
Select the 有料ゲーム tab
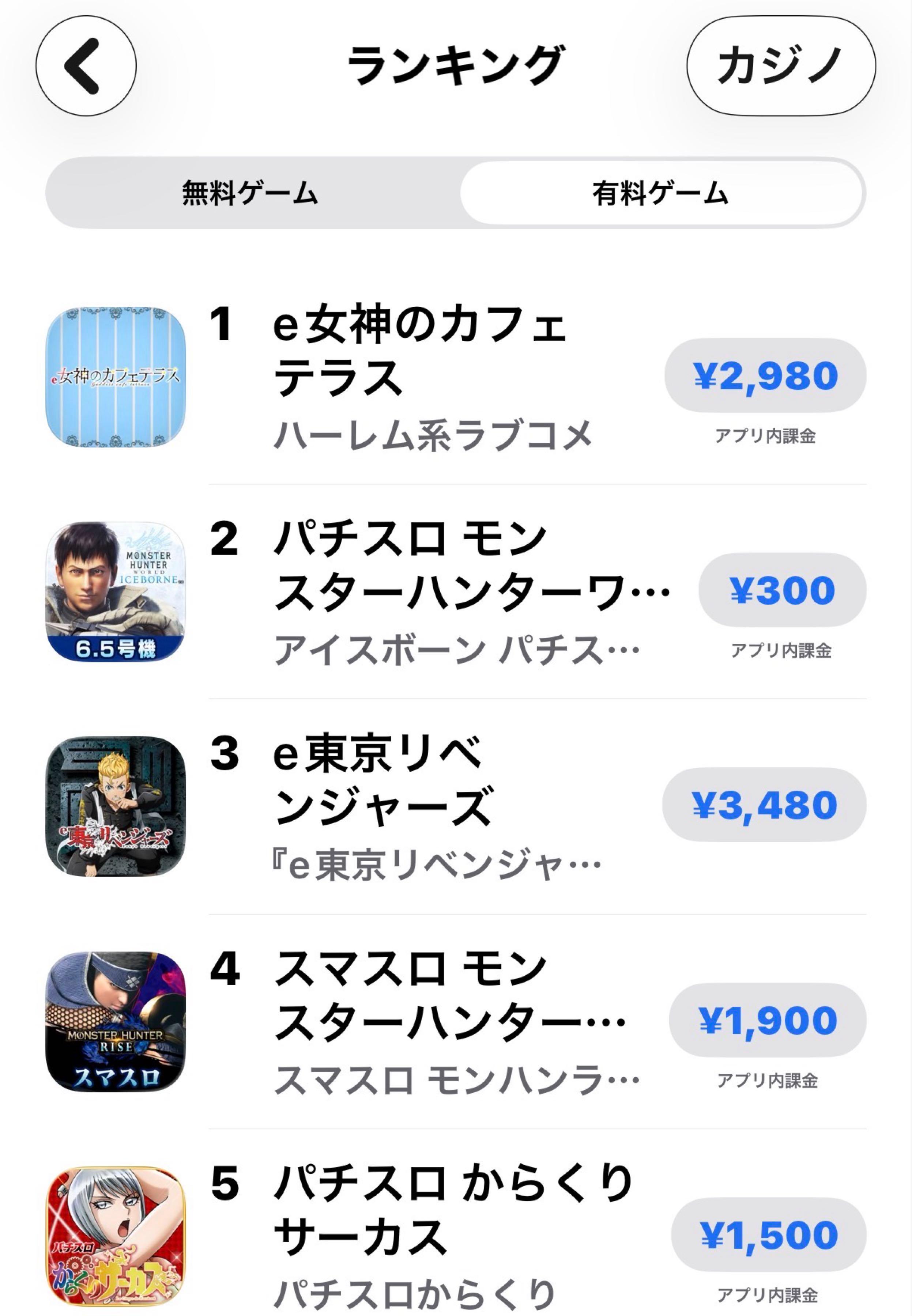coord(660,193)
